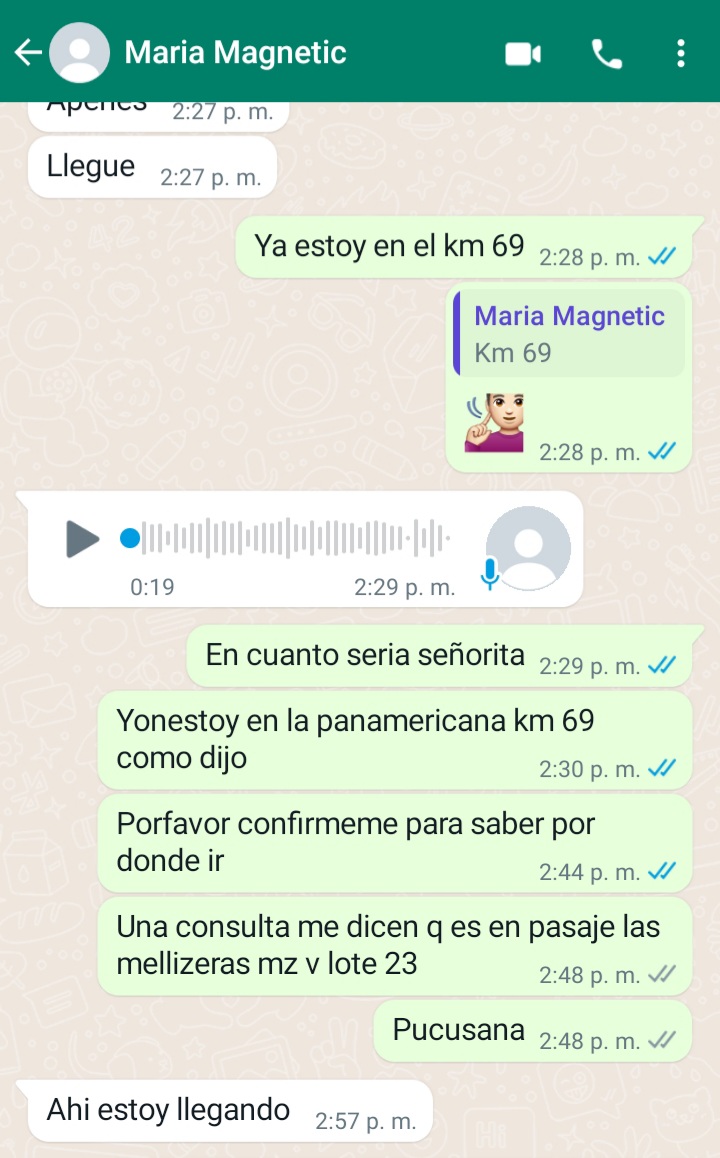The height and width of the screenshot is (1158, 720).
Task: Open the three-dot overflow menu
Action: point(680,53)
